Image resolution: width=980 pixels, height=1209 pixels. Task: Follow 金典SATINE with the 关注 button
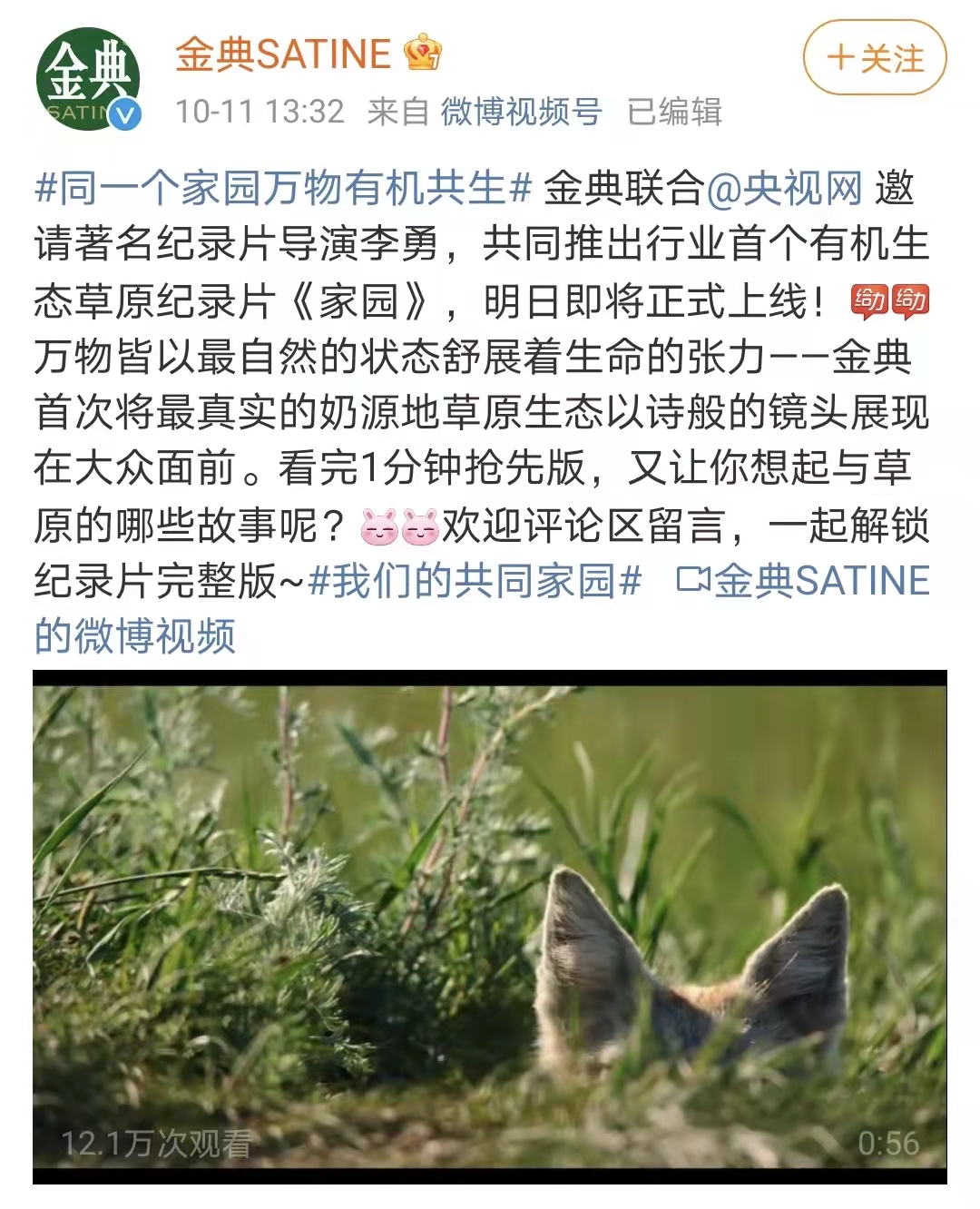click(x=874, y=59)
